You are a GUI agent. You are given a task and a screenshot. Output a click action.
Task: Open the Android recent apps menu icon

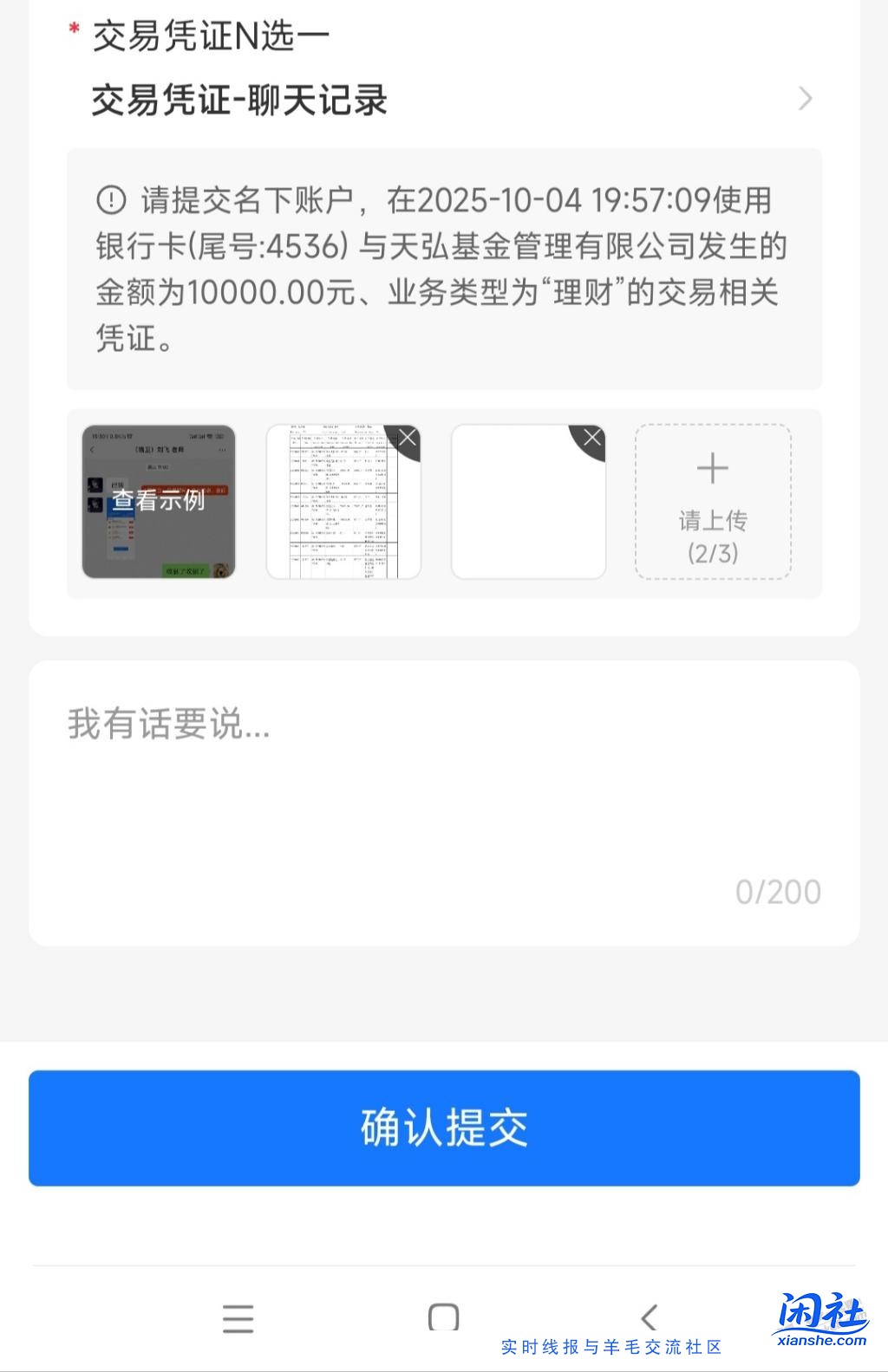pos(237,1318)
